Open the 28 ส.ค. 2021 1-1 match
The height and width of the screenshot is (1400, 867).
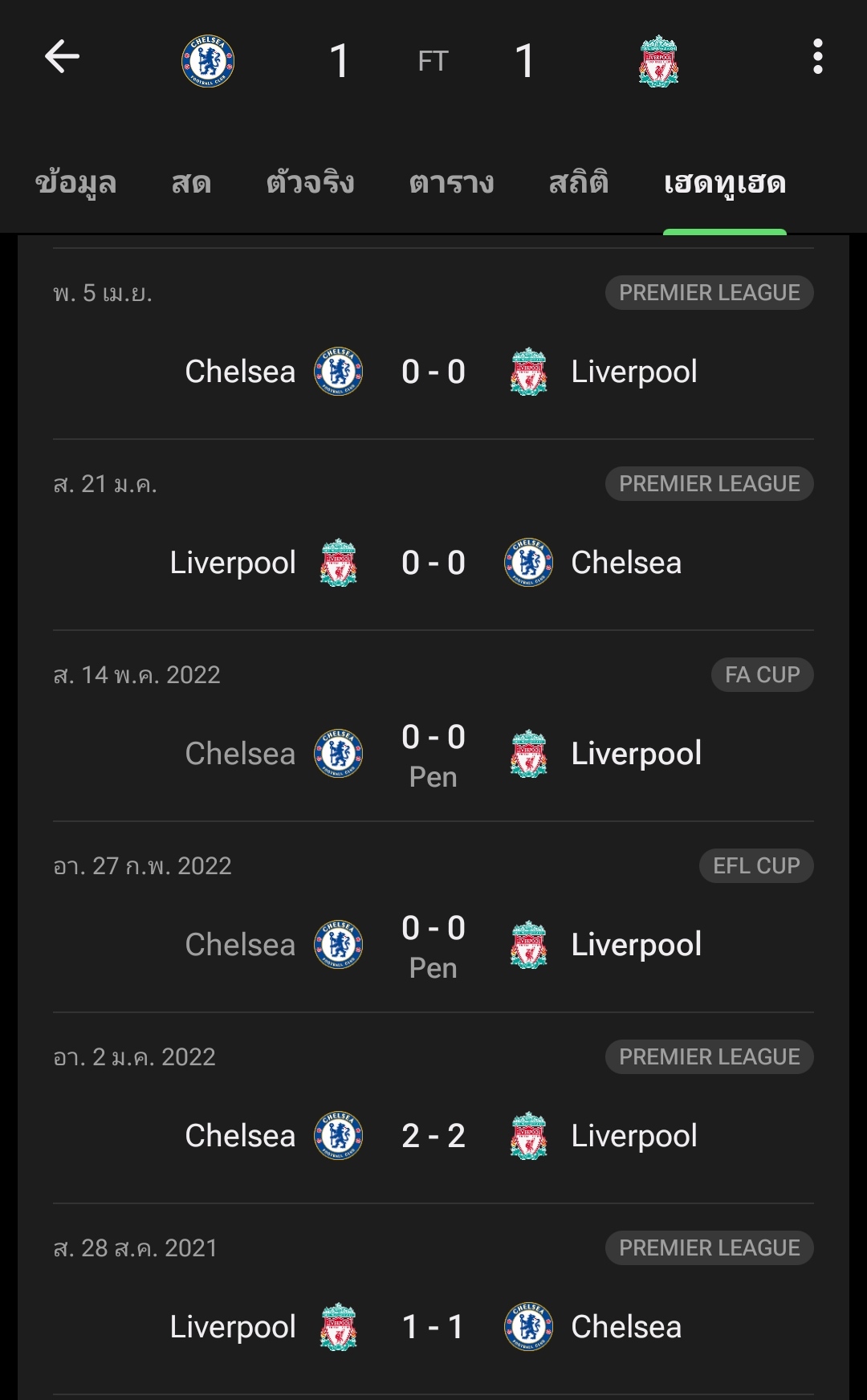pos(433,1299)
